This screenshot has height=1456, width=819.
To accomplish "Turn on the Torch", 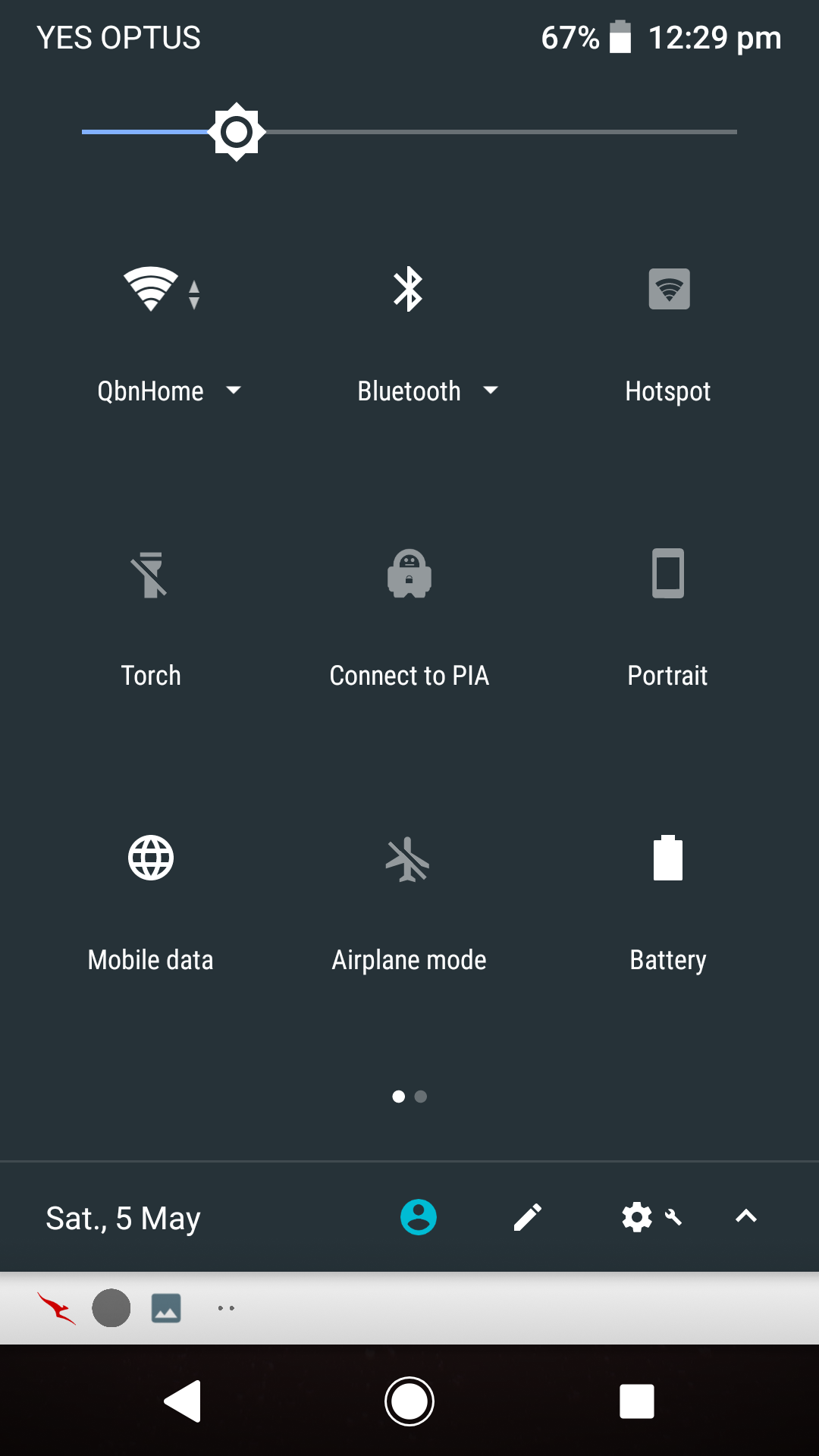I will (150, 575).
